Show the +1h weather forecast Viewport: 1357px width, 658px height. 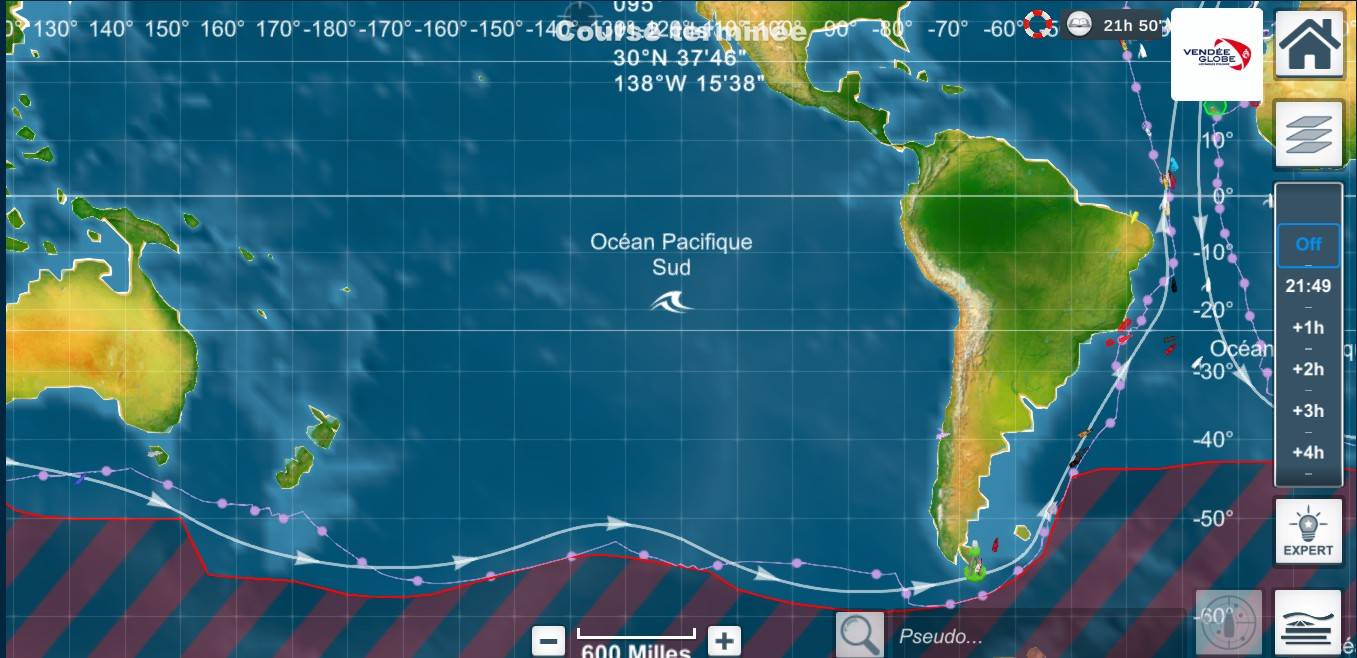pyautogui.click(x=1308, y=327)
